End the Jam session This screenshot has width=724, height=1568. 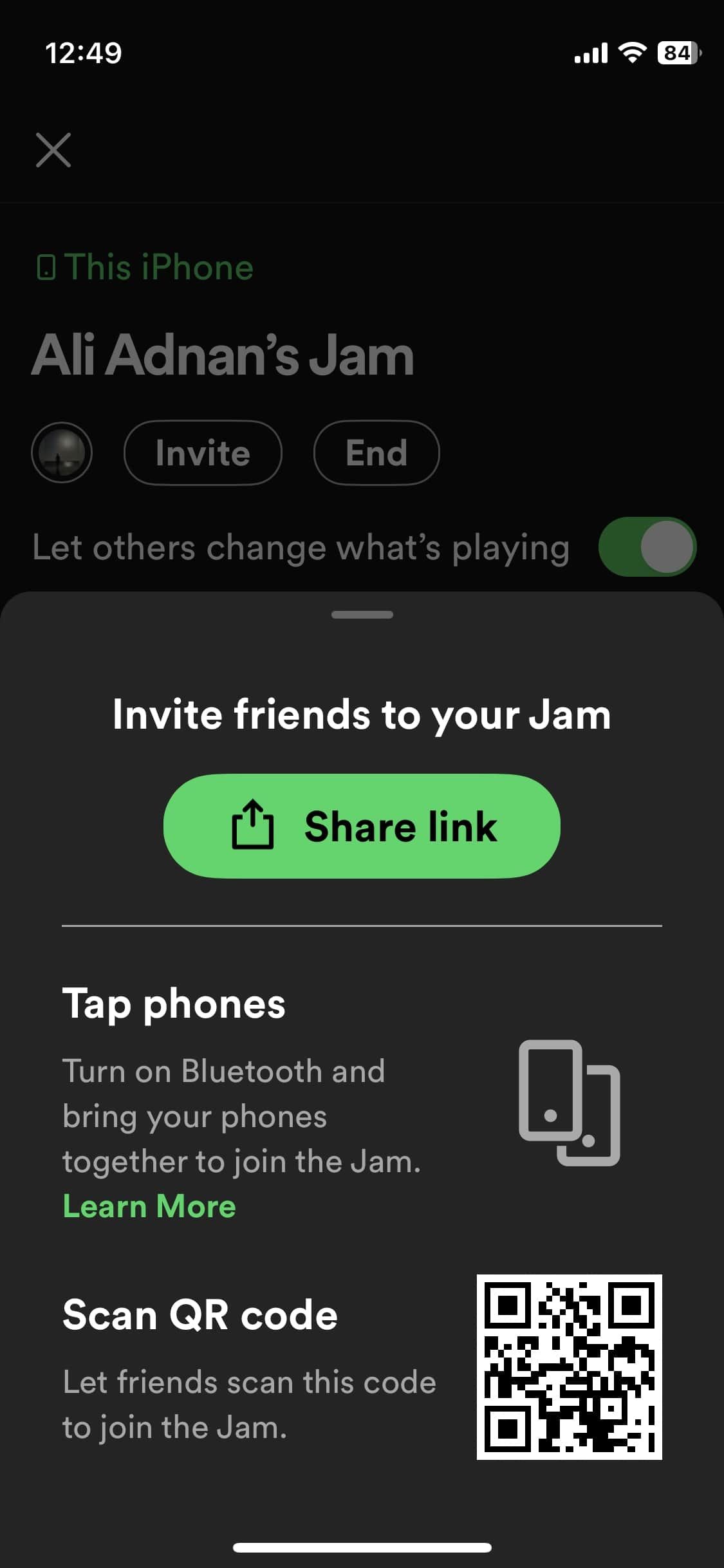(376, 453)
